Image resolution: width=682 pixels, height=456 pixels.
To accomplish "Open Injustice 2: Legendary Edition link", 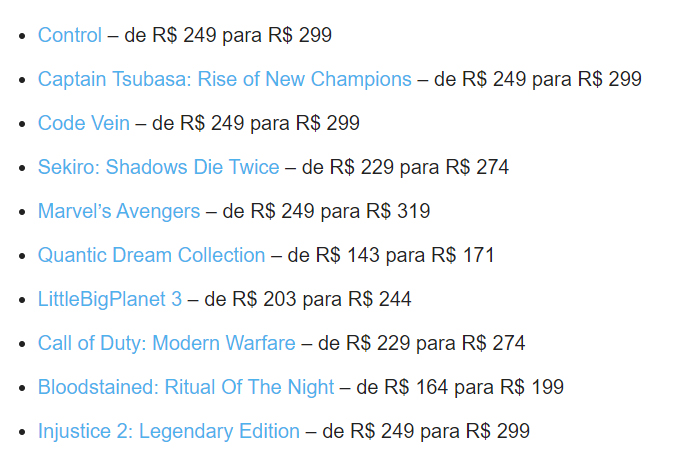I will [x=168, y=431].
